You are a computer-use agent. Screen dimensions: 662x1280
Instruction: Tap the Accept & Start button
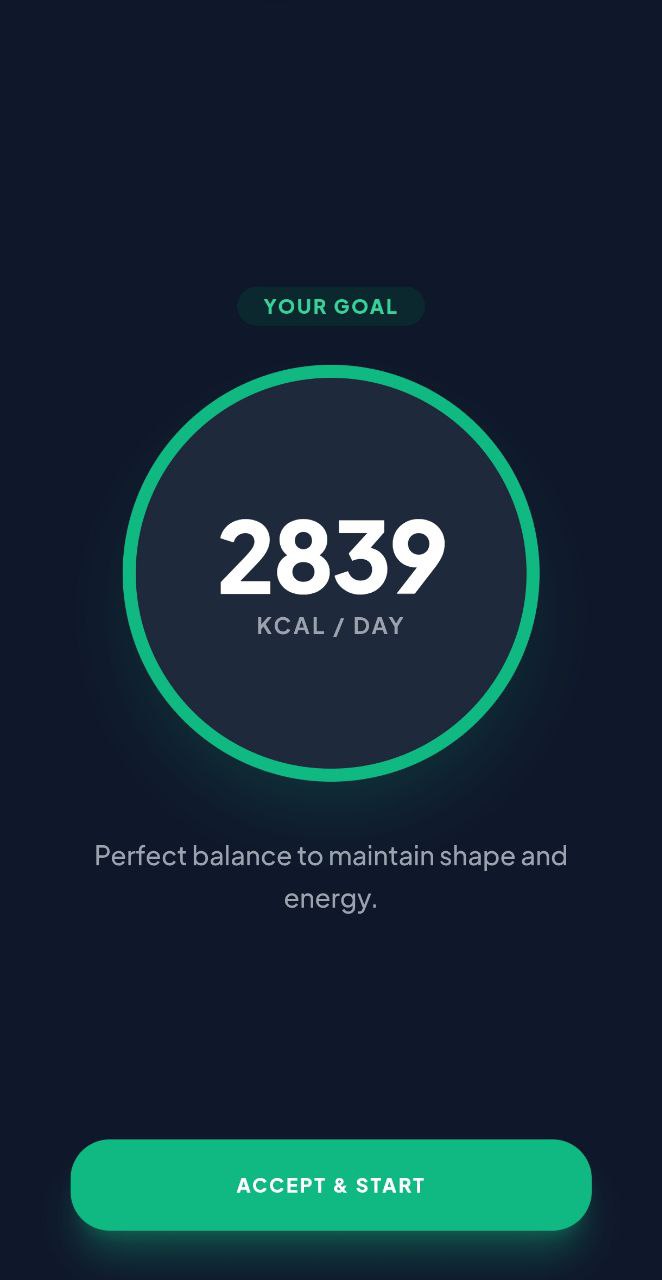tap(331, 1185)
